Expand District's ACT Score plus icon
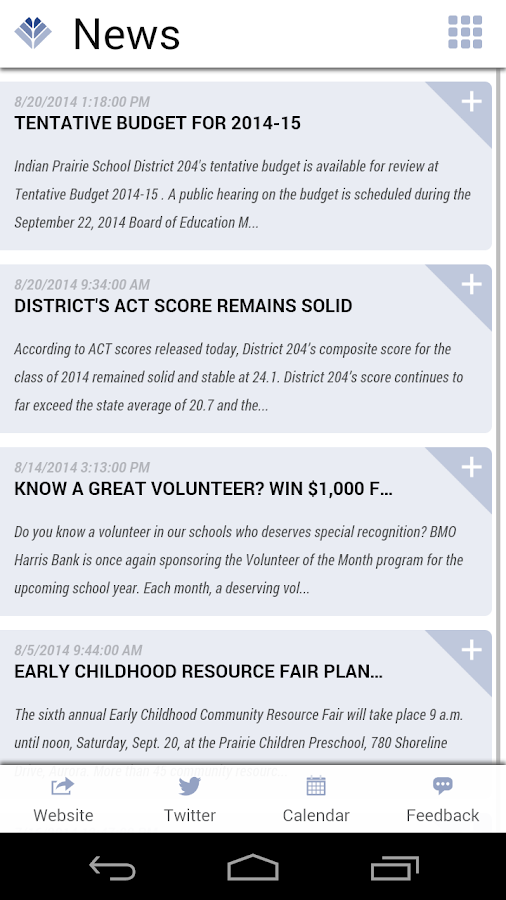Image resolution: width=506 pixels, height=900 pixels. 472,284
